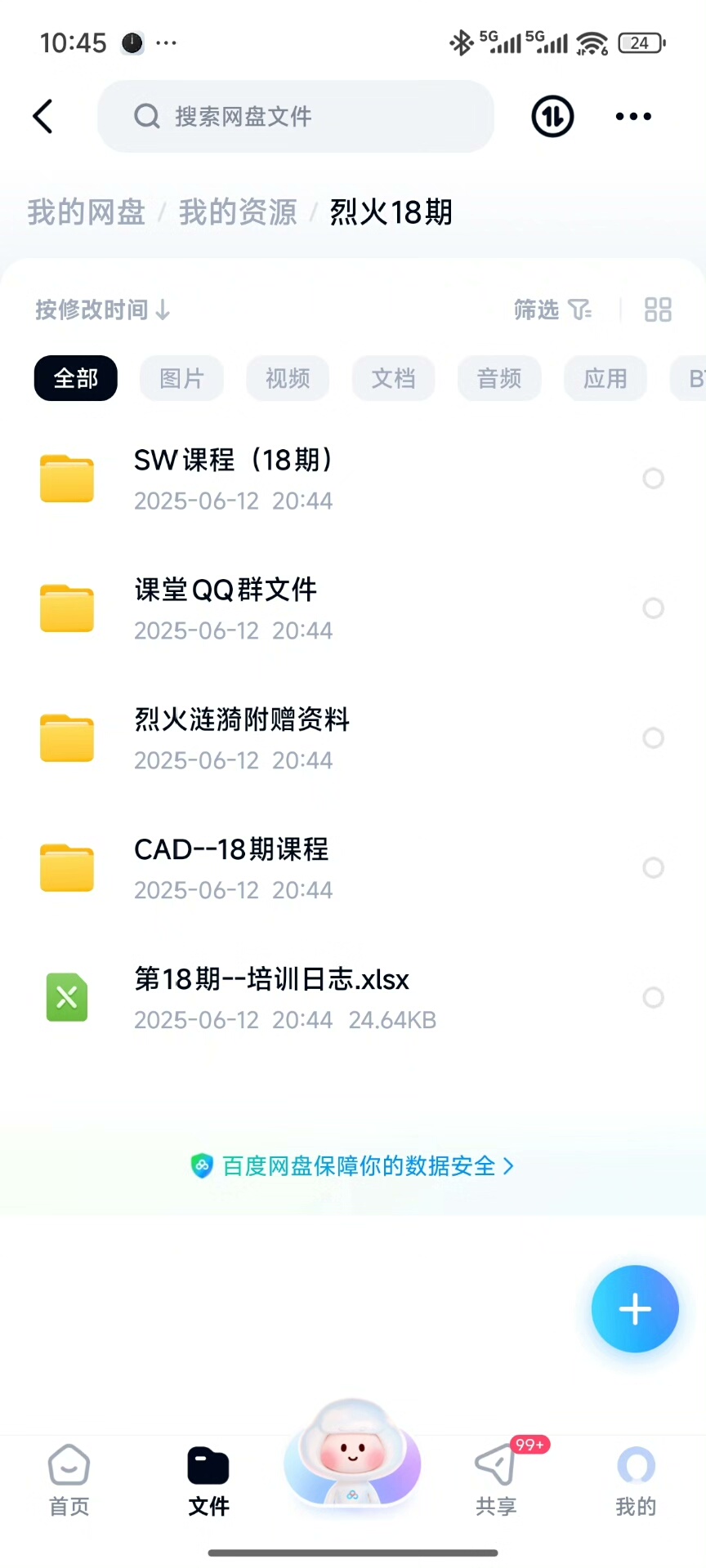Select the 烈火涟漪附赠资料 folder checkbox
This screenshot has width=706, height=1568.
(x=653, y=738)
